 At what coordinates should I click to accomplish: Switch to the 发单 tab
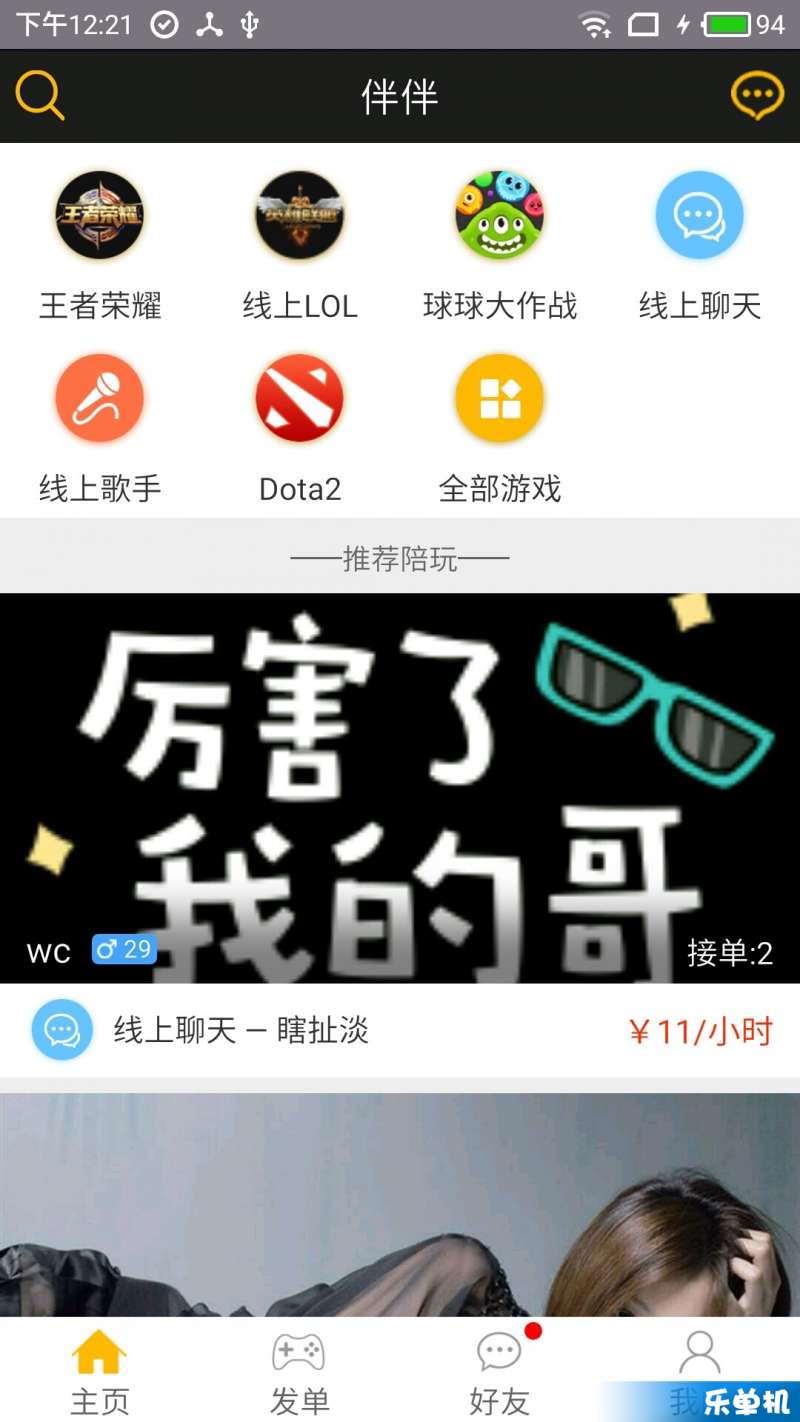(x=299, y=1372)
